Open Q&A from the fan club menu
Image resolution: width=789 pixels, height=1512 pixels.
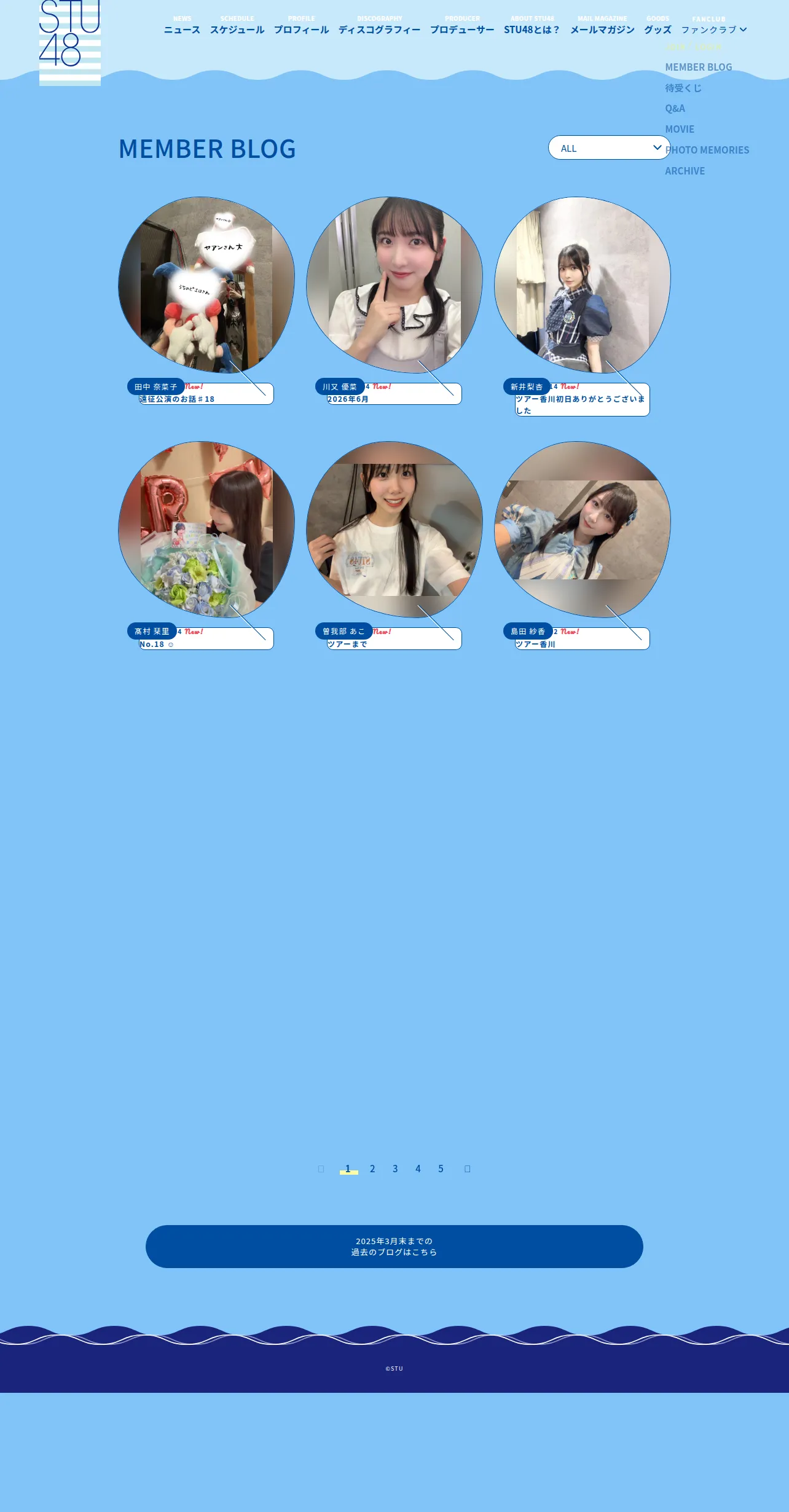(675, 109)
